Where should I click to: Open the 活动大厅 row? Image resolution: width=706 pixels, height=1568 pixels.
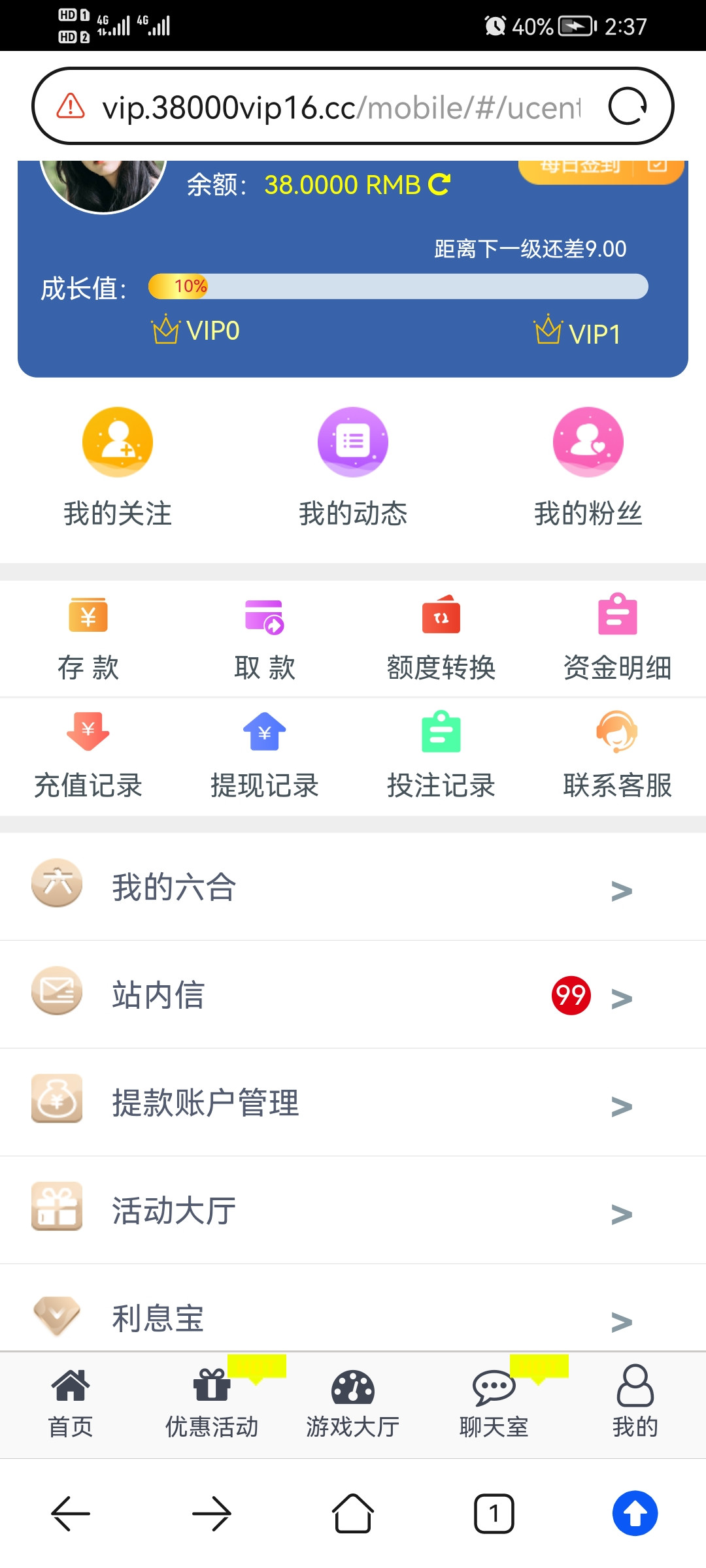pyautogui.click(x=353, y=1211)
